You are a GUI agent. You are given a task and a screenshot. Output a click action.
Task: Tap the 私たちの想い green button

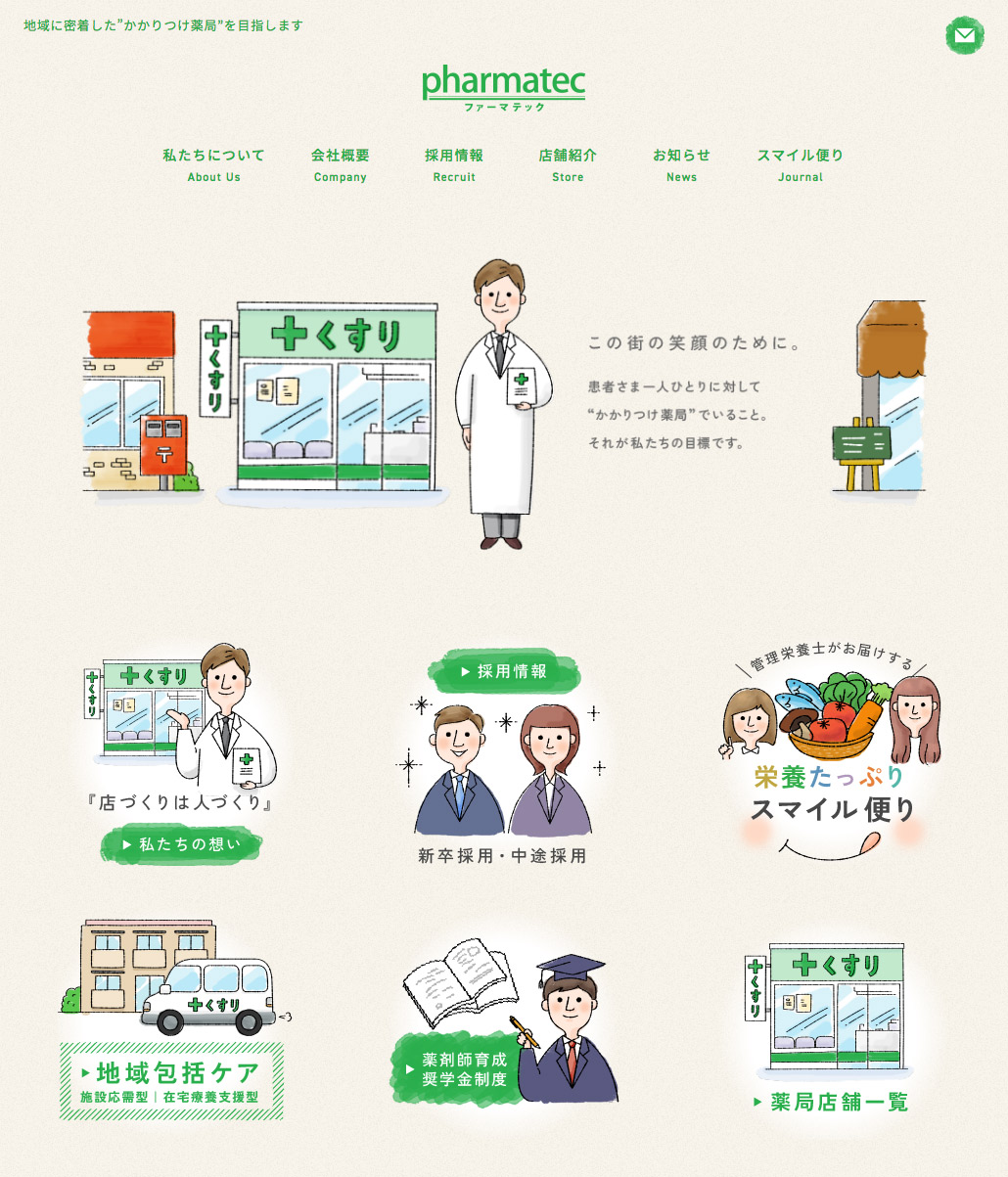pos(181,843)
